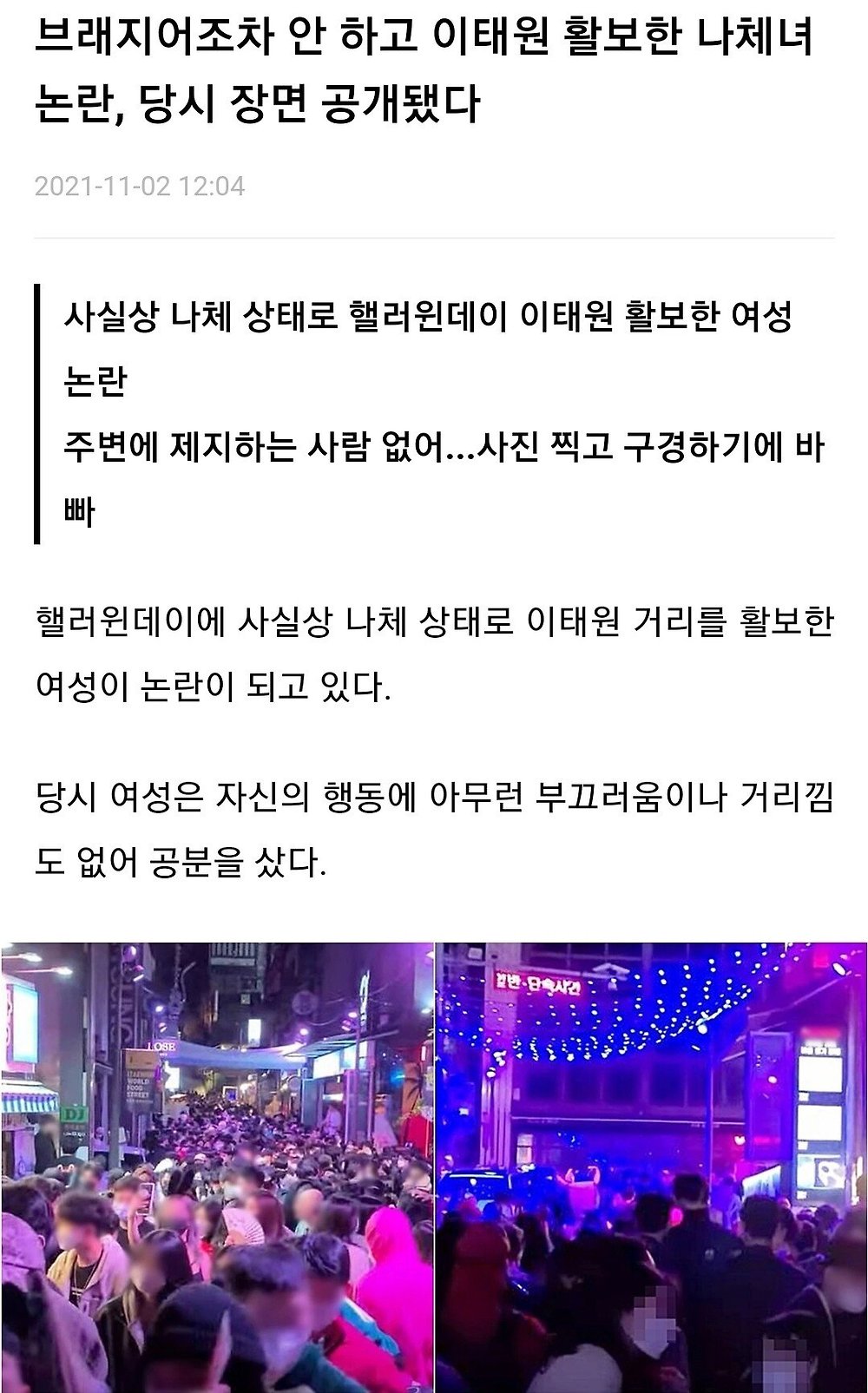868x1393 pixels.
Task: Open the Itaewon crowd photo in the article
Action: (x=434, y=1167)
